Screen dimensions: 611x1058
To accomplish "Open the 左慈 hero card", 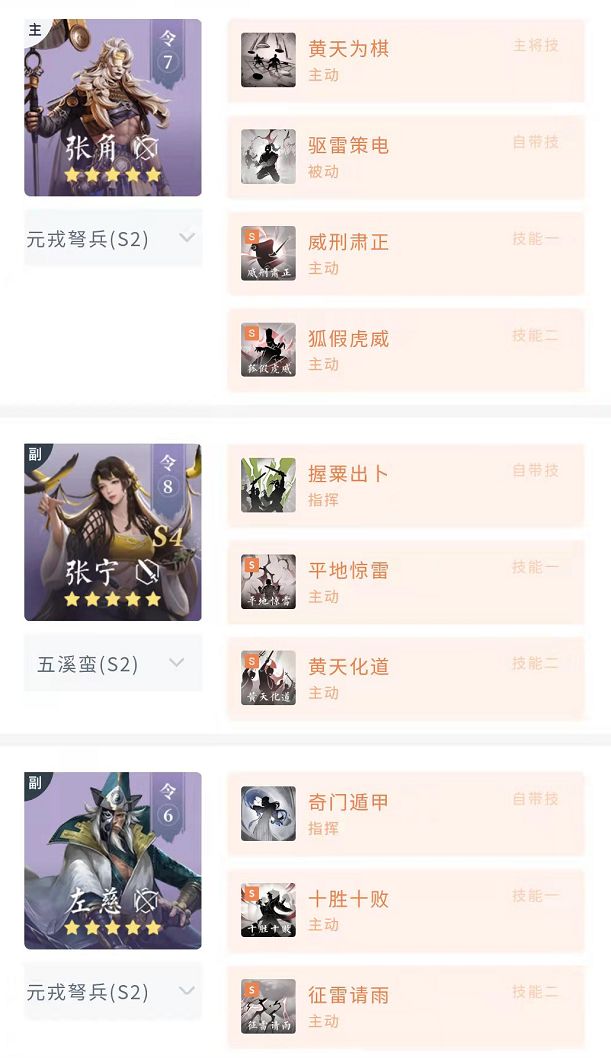I will click(113, 860).
